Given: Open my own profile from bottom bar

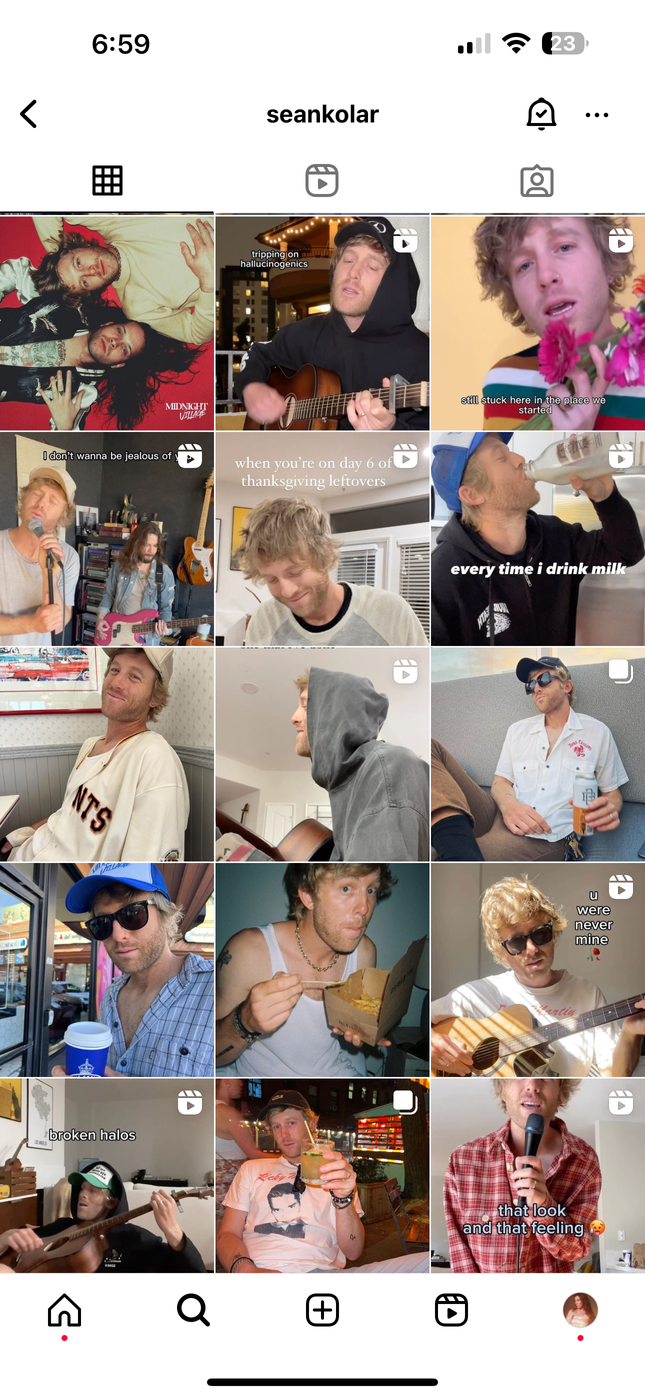Looking at the screenshot, I should click(580, 1309).
